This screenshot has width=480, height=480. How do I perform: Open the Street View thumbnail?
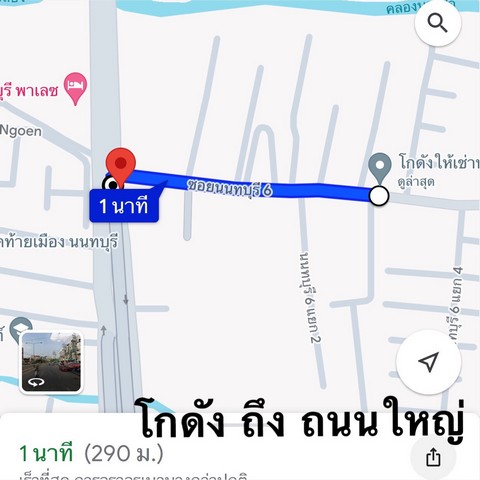point(51,362)
